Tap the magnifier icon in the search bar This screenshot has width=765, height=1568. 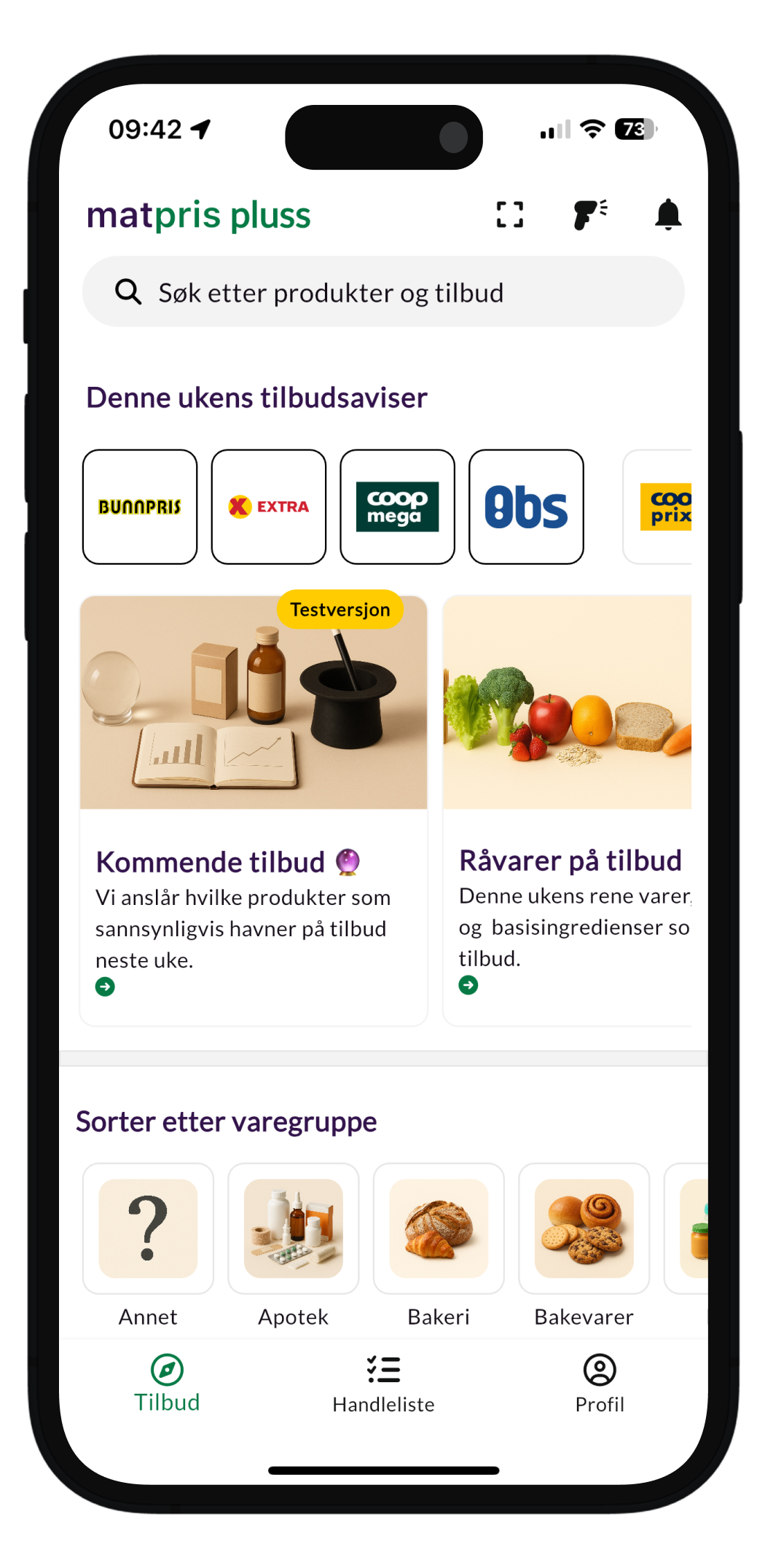pyautogui.click(x=128, y=291)
